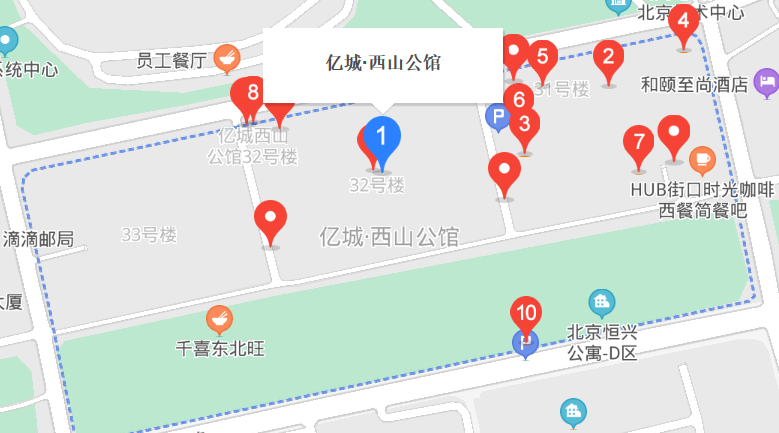The height and width of the screenshot is (433, 779).
Task: Open red marker number 7
Action: click(638, 142)
